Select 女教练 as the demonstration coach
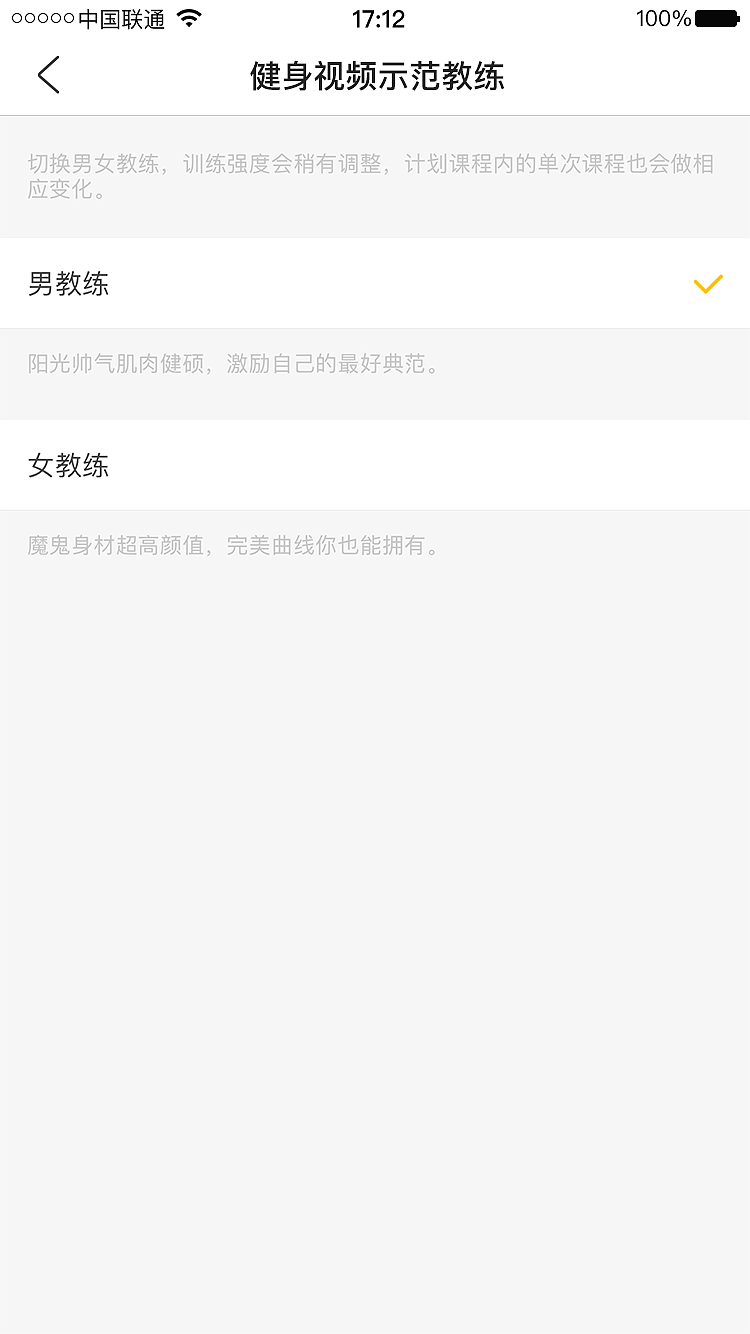The image size is (750, 1334). click(x=375, y=465)
